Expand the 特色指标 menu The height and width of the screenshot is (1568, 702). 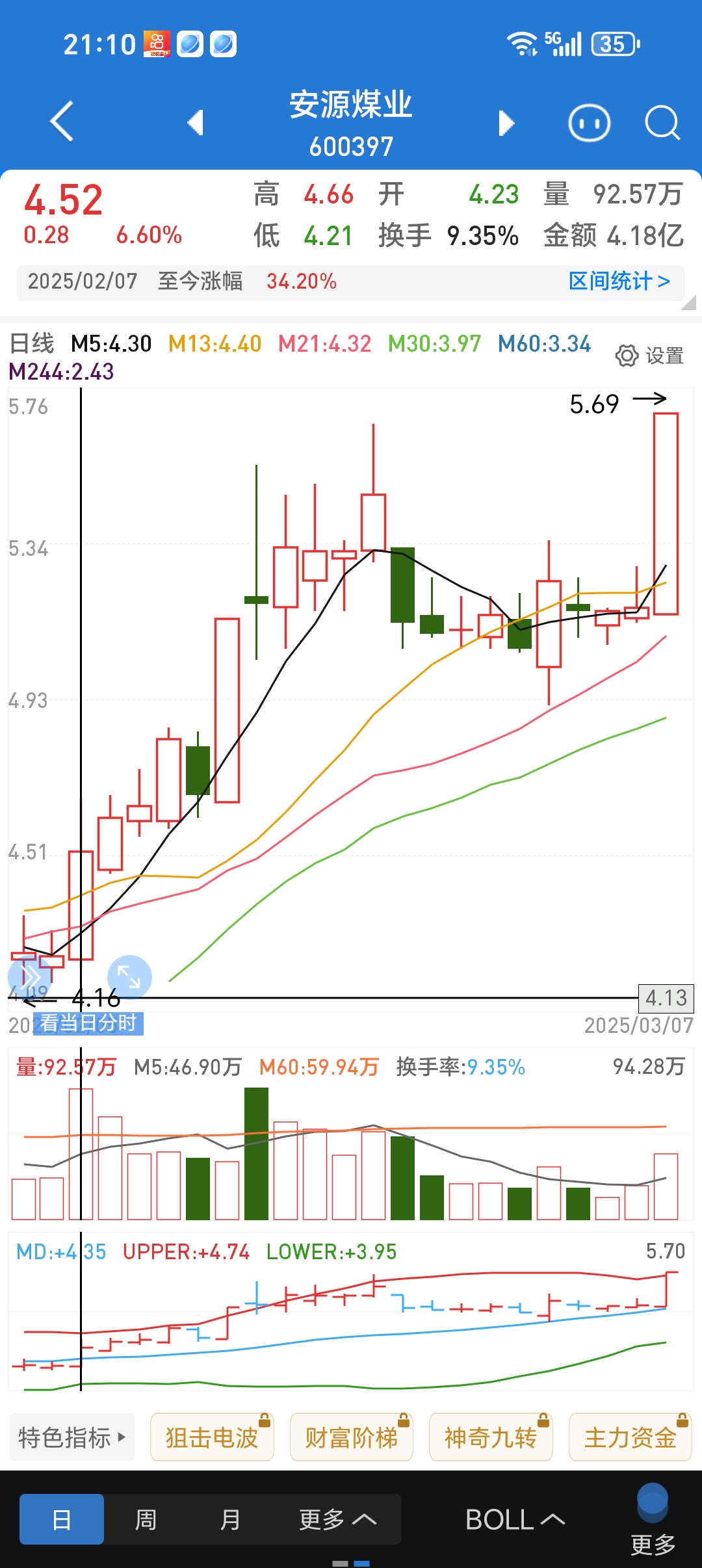point(71,1436)
